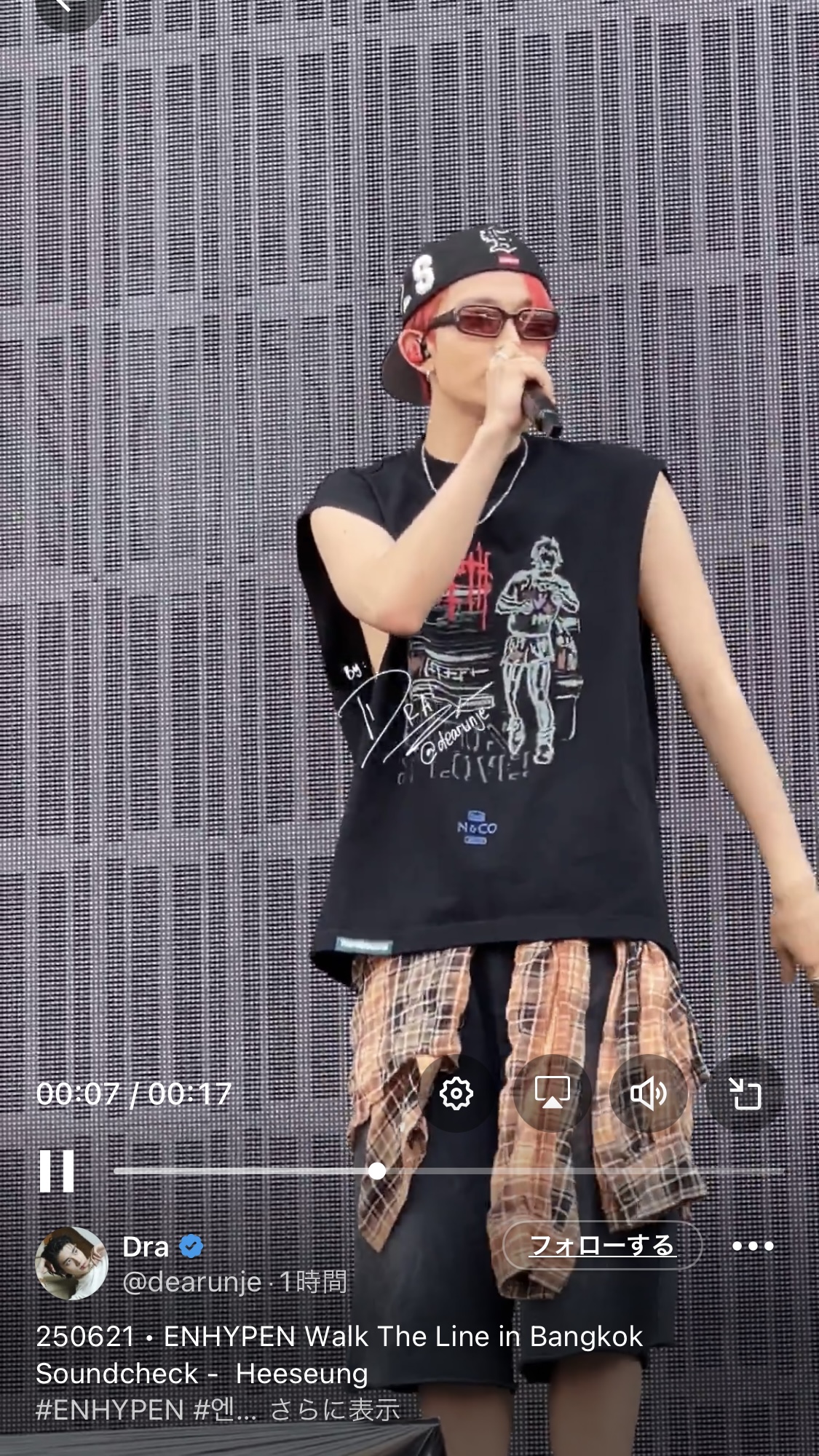Toggle the video fullscreen/rotate icon
Screen dimensions: 819x1456
point(745,1093)
